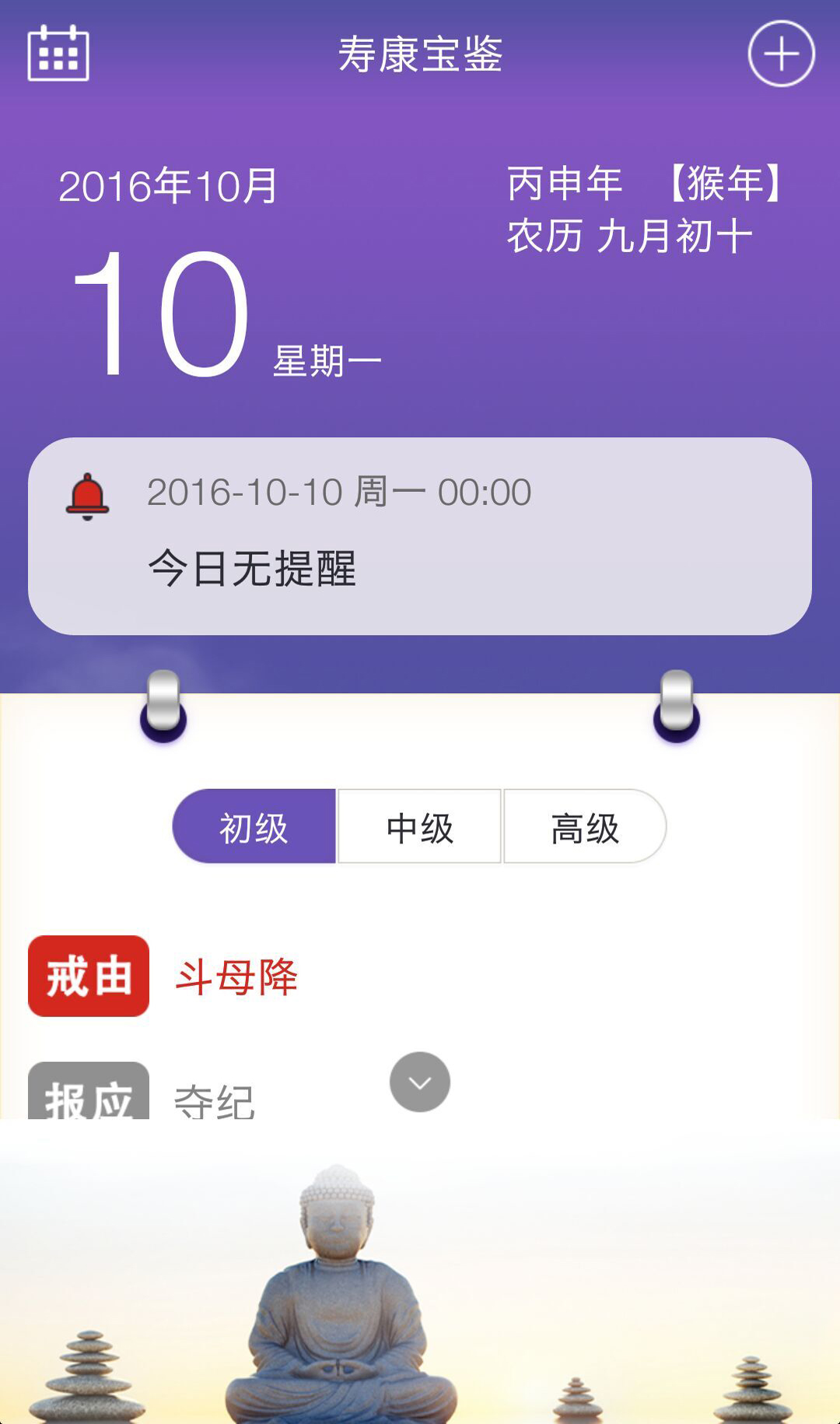Open the calendar icon in top left corner
Image resolution: width=840 pixels, height=1424 pixels.
click(57, 54)
